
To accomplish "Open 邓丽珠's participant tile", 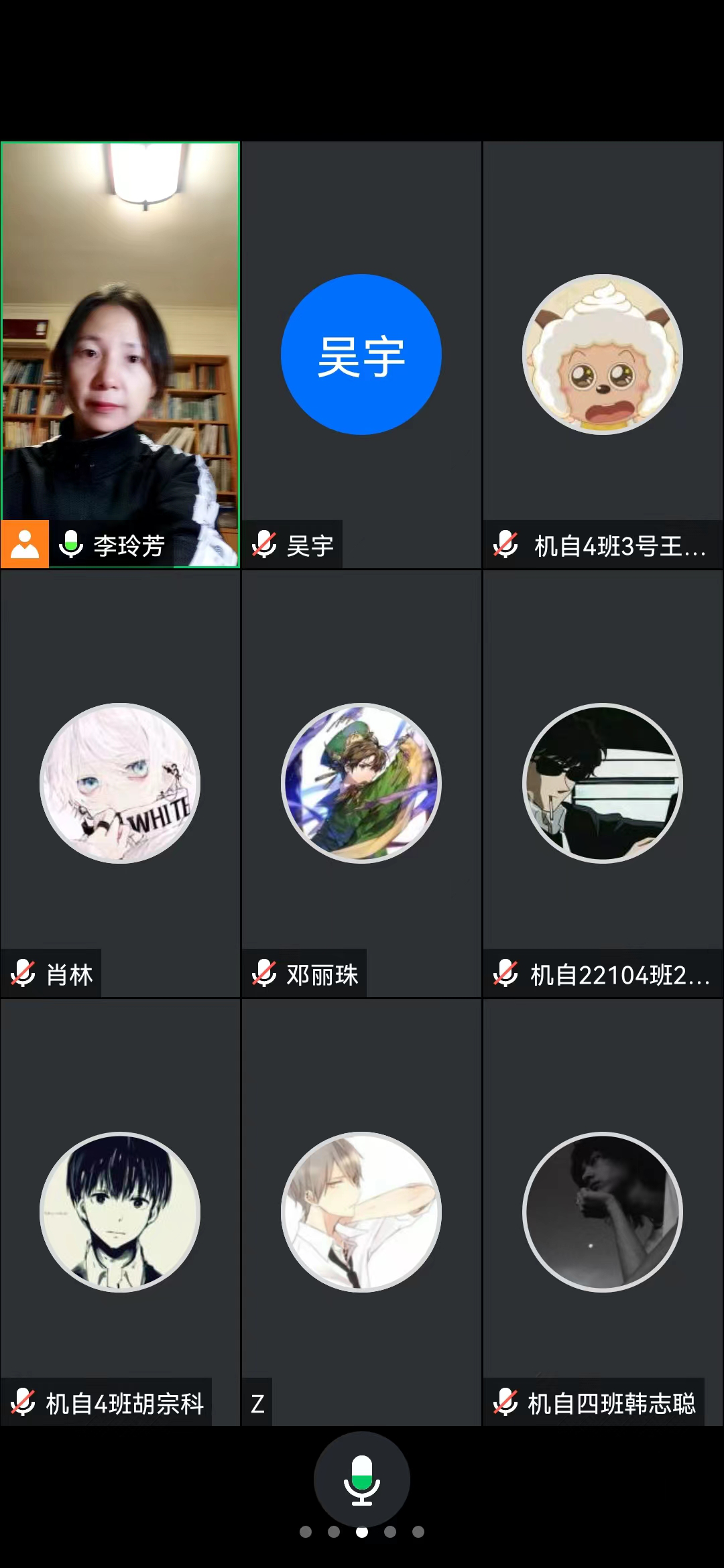I will (361, 783).
